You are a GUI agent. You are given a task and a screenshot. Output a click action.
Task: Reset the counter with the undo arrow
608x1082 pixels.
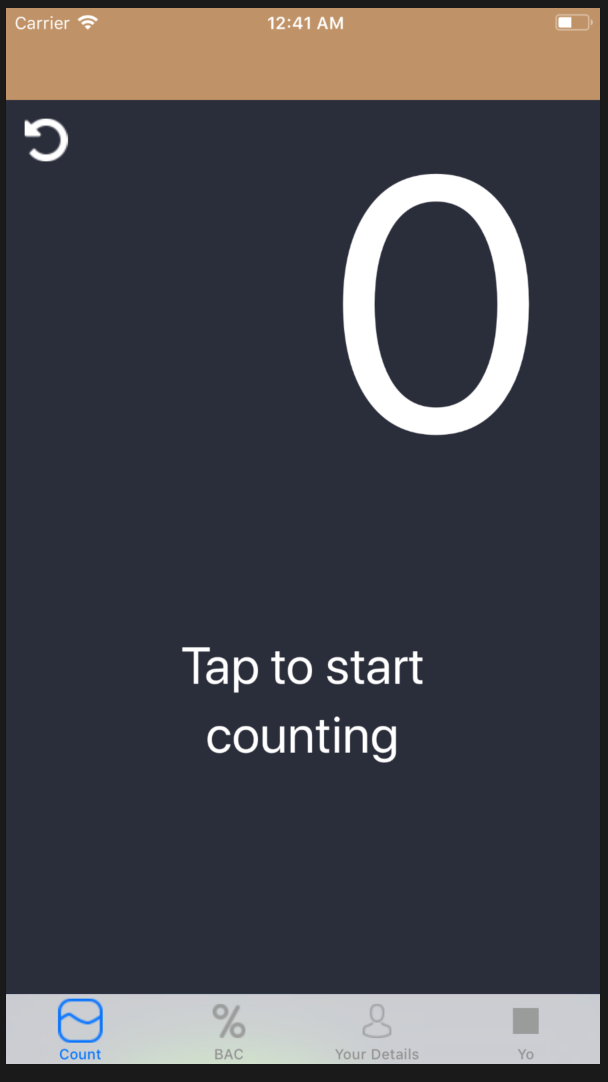[46, 140]
